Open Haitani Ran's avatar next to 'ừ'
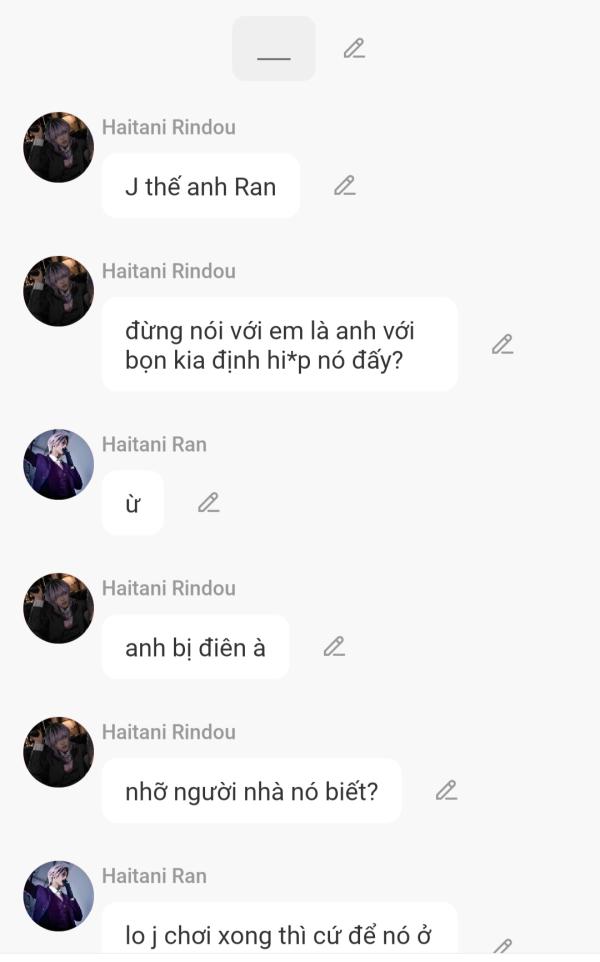 pyautogui.click(x=58, y=465)
